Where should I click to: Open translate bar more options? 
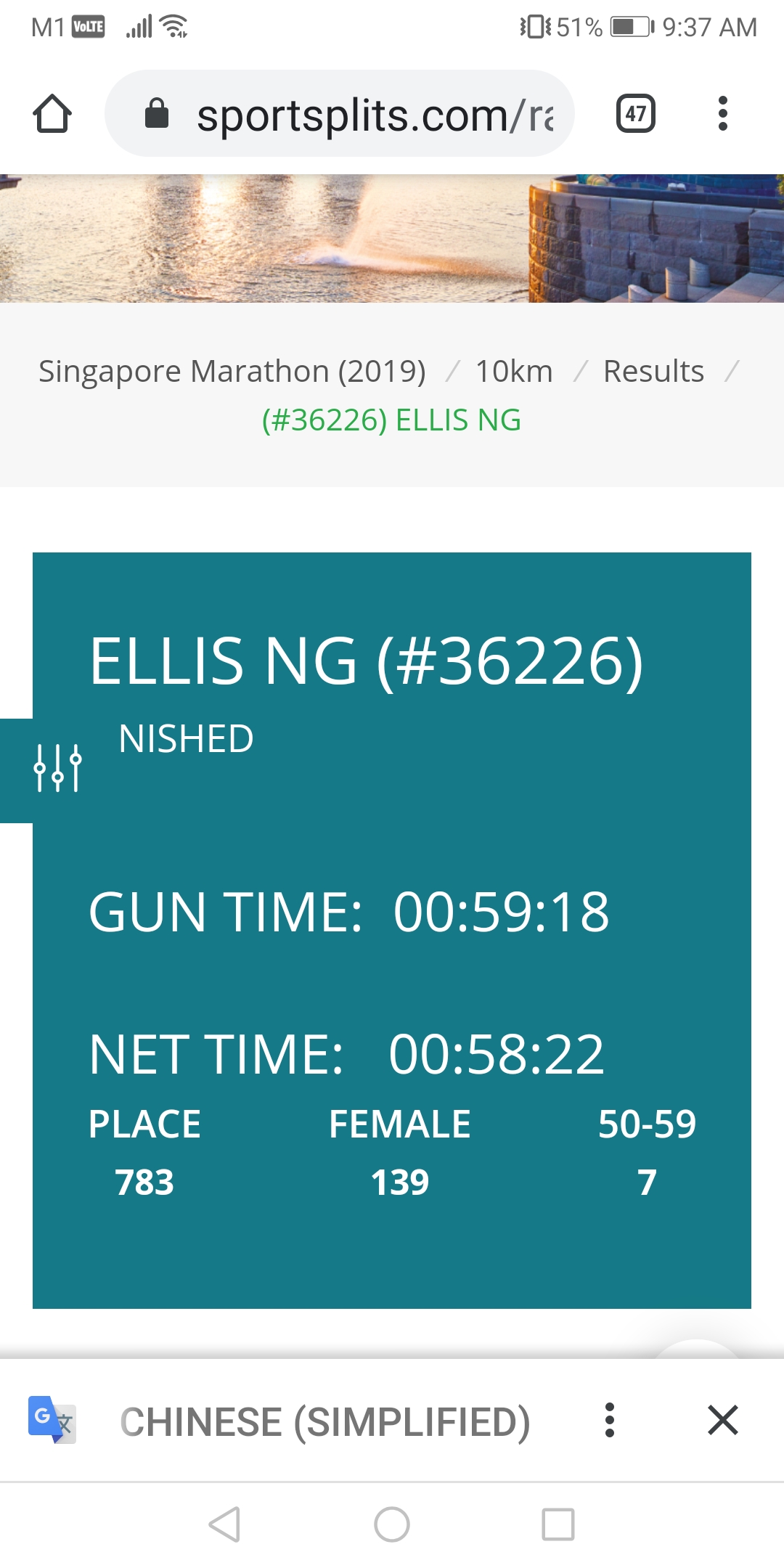tap(610, 1421)
